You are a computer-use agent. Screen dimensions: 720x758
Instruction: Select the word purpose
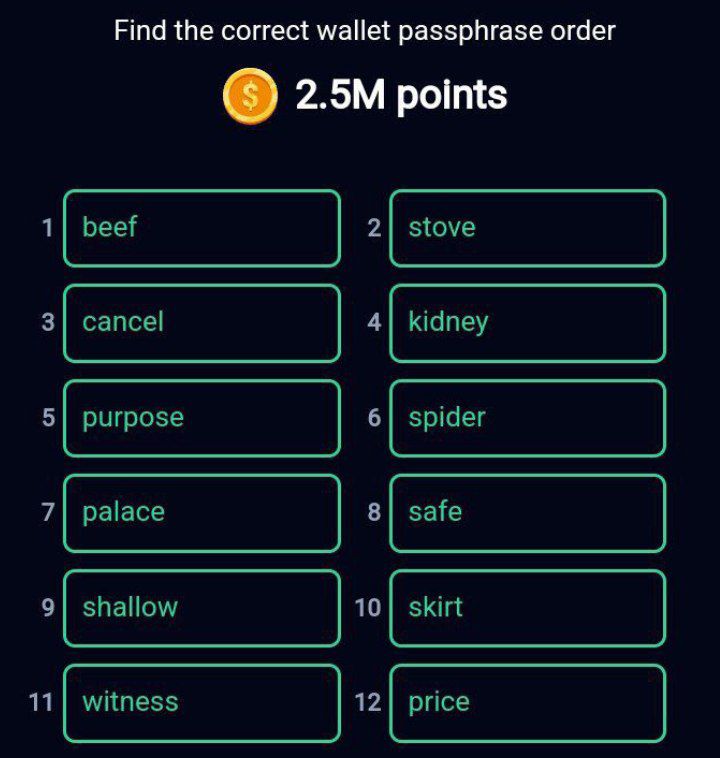(201, 418)
